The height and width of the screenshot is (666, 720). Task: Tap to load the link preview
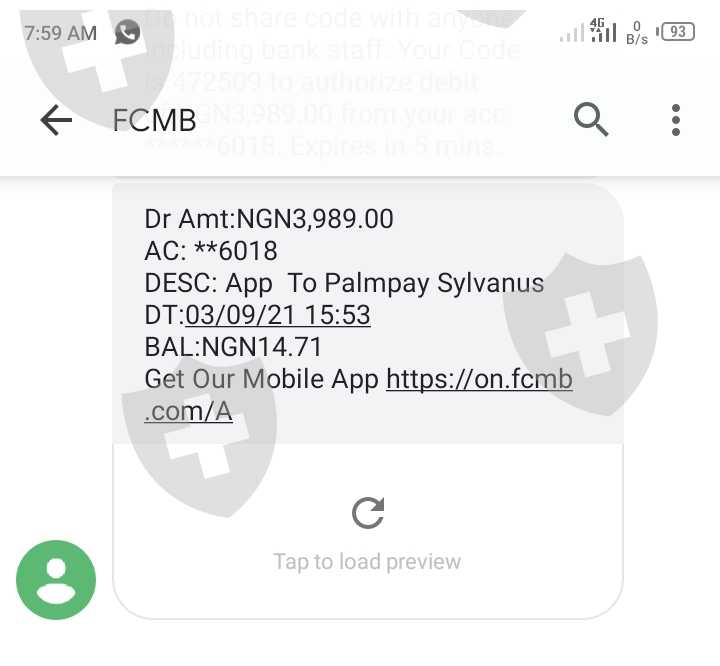(367, 534)
